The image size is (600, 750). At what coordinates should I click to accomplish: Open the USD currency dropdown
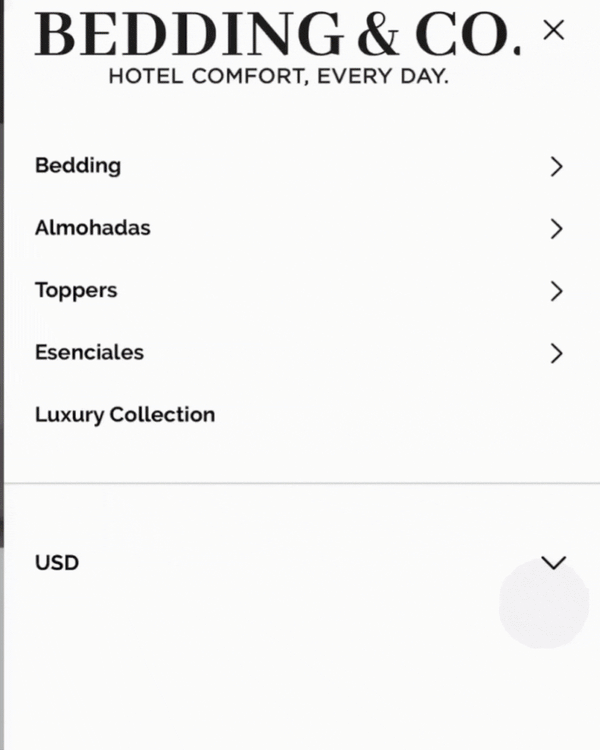click(552, 562)
